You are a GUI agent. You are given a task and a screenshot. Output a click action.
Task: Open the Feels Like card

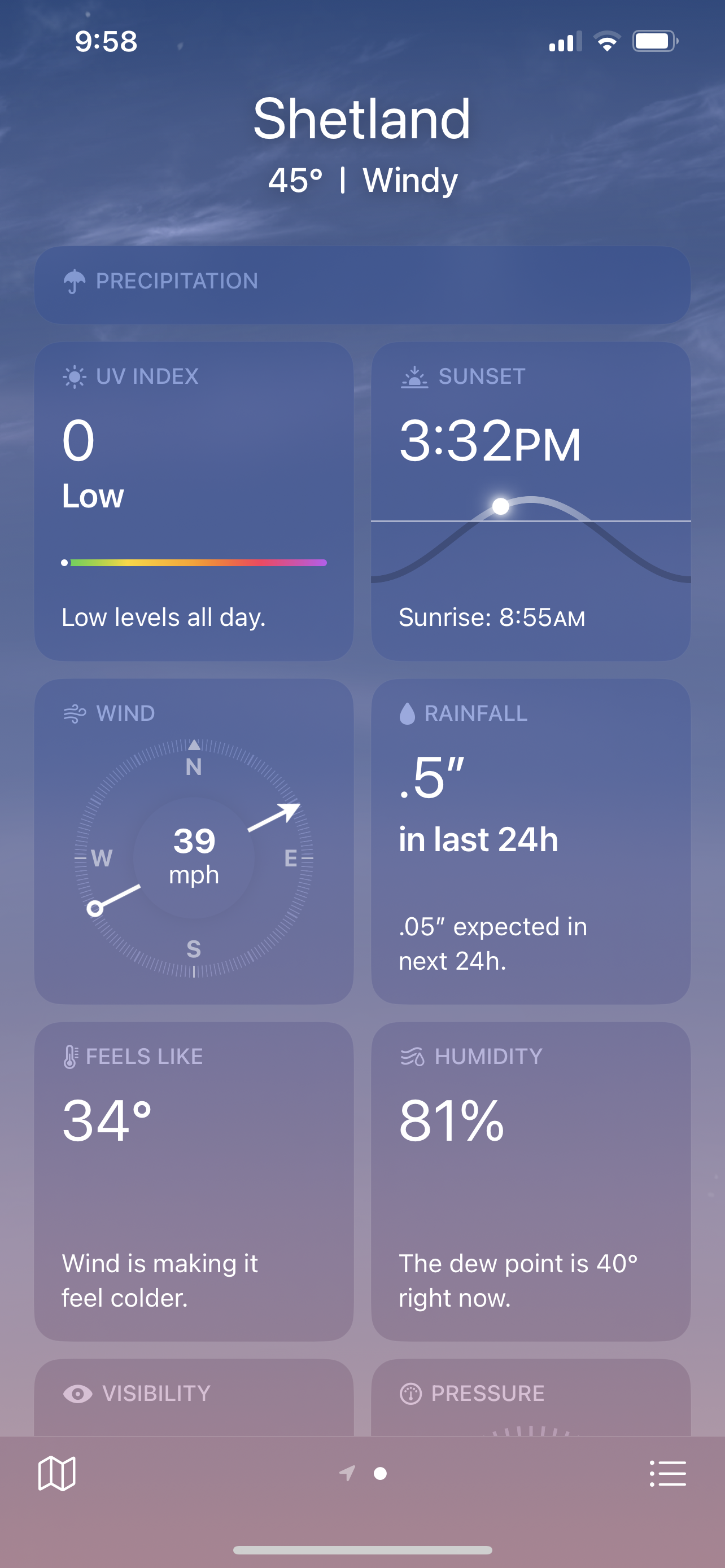click(194, 1180)
